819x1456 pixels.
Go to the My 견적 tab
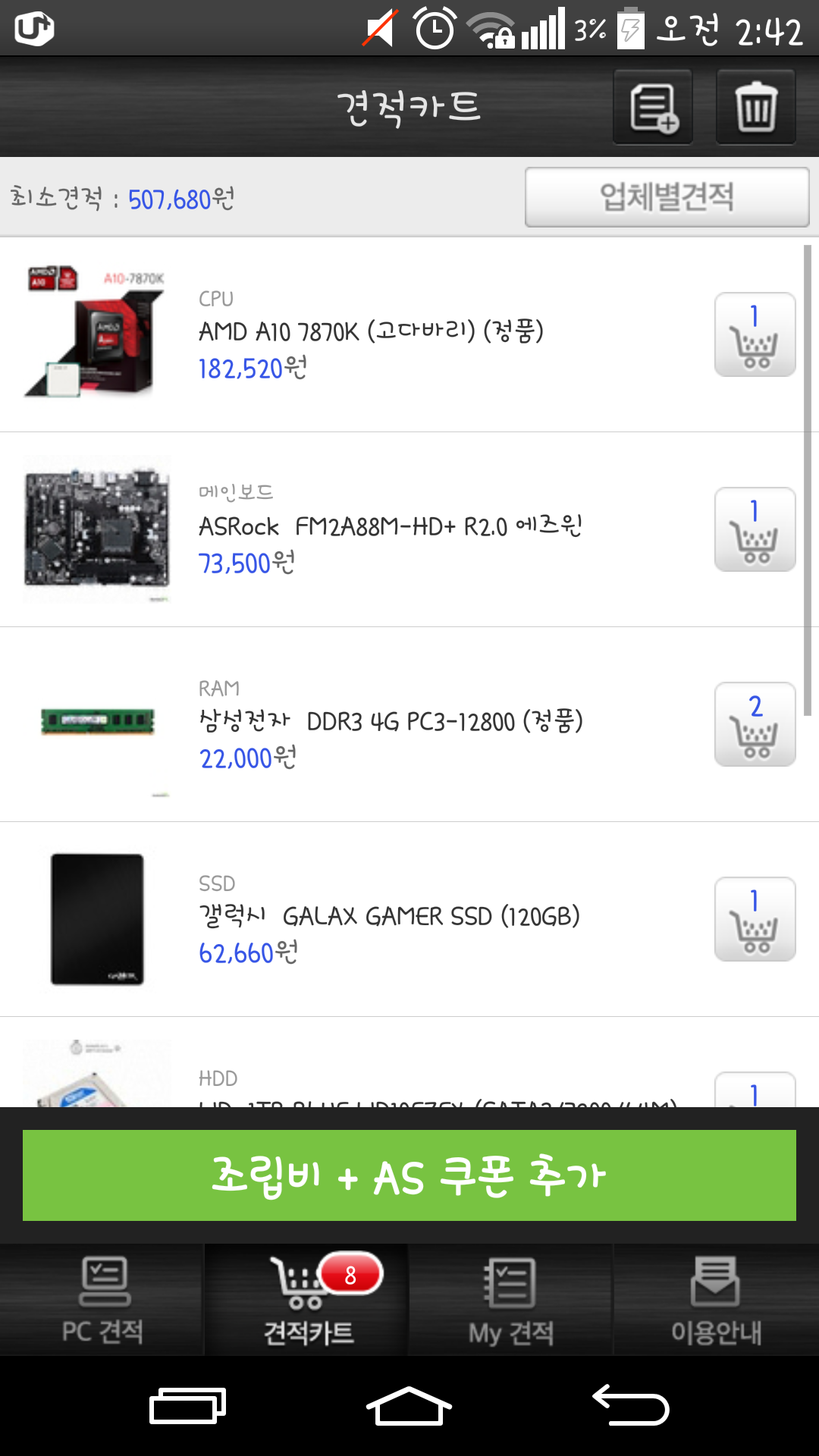coord(511,1300)
